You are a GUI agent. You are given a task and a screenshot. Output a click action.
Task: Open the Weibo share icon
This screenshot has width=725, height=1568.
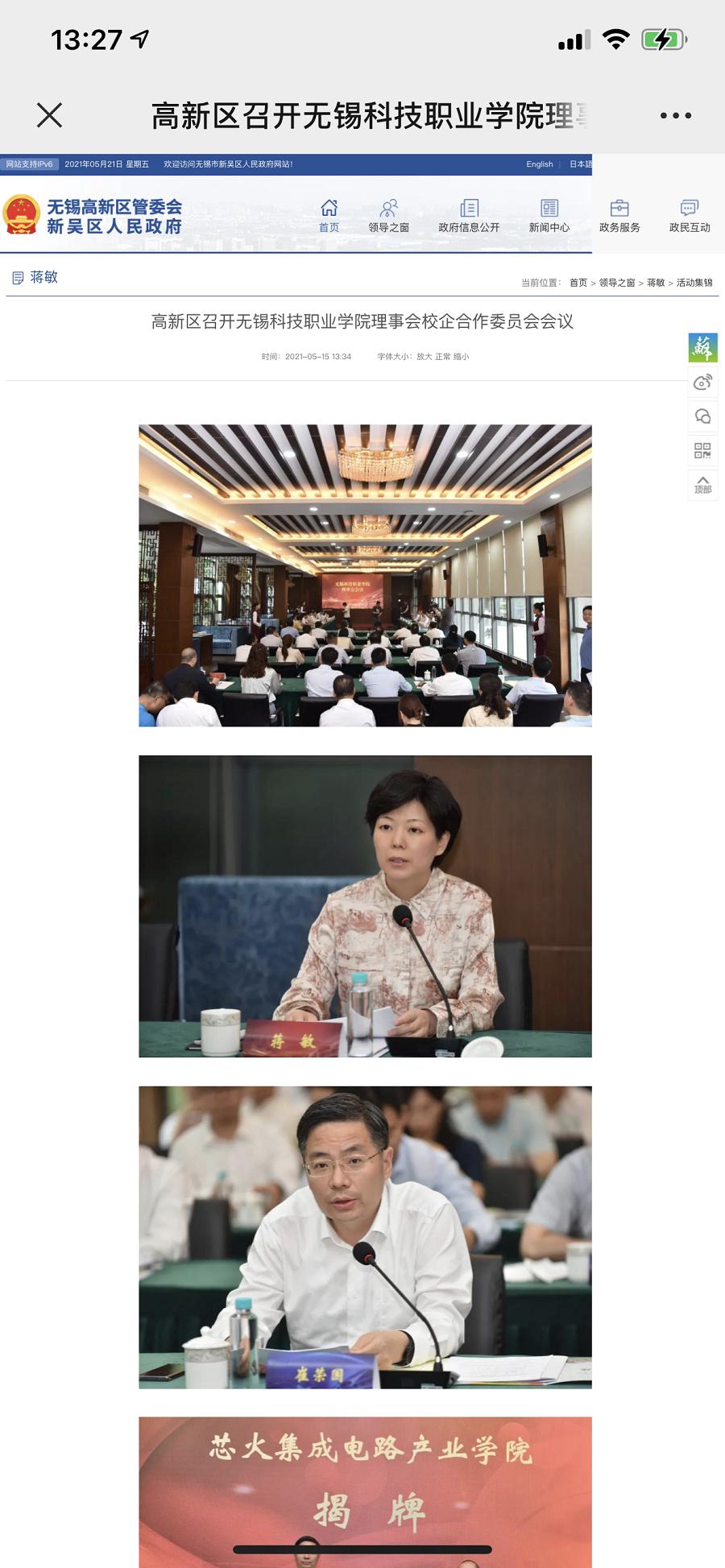pos(702,382)
